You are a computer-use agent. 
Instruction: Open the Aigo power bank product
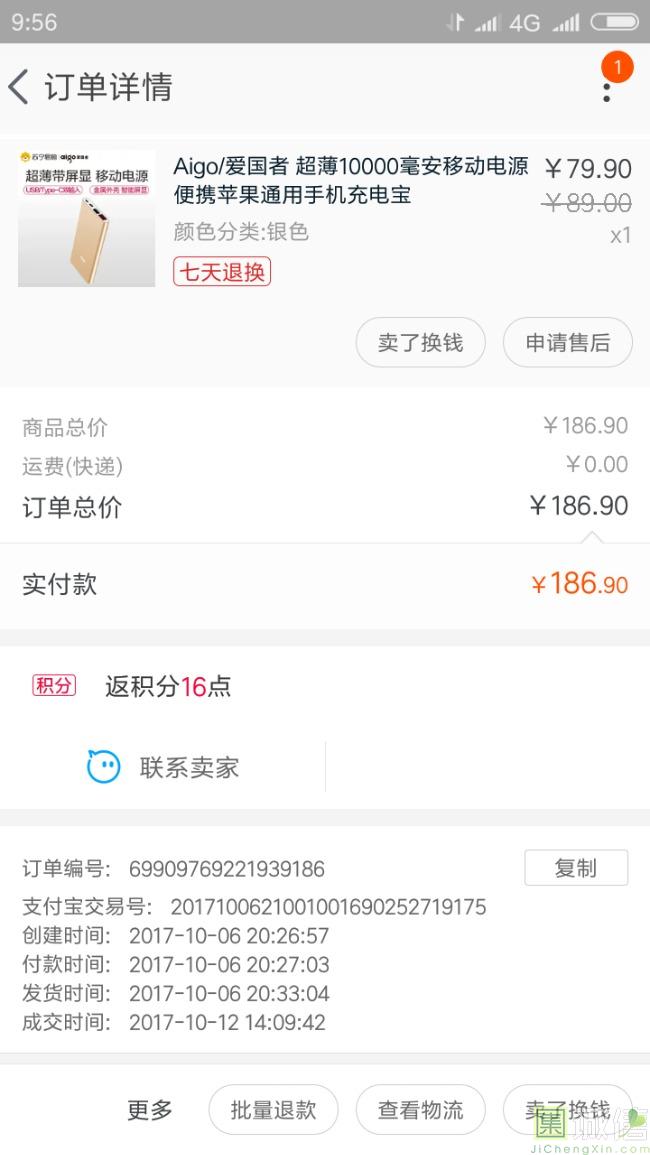click(x=350, y=180)
